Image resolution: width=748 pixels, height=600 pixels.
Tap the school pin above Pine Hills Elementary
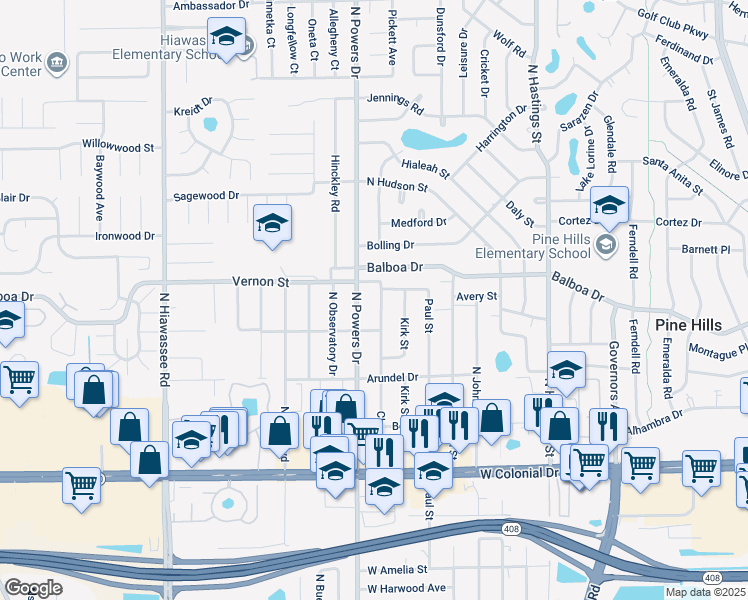[609, 206]
